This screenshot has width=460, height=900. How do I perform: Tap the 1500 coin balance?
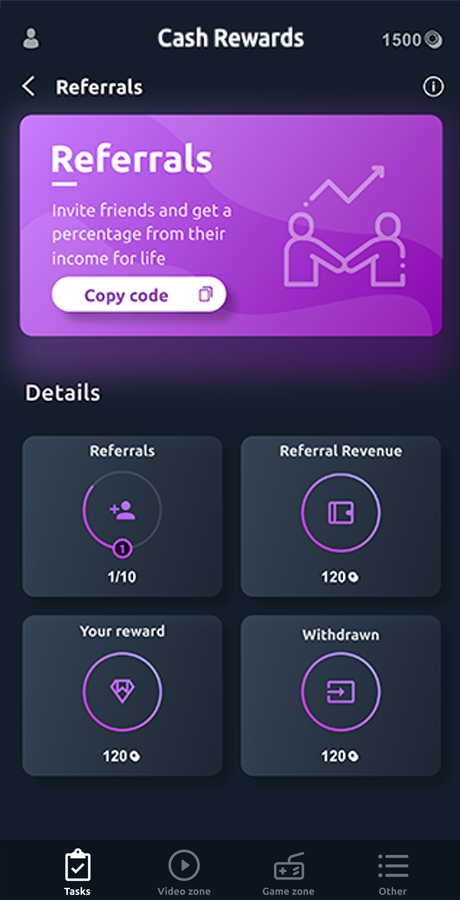(412, 40)
